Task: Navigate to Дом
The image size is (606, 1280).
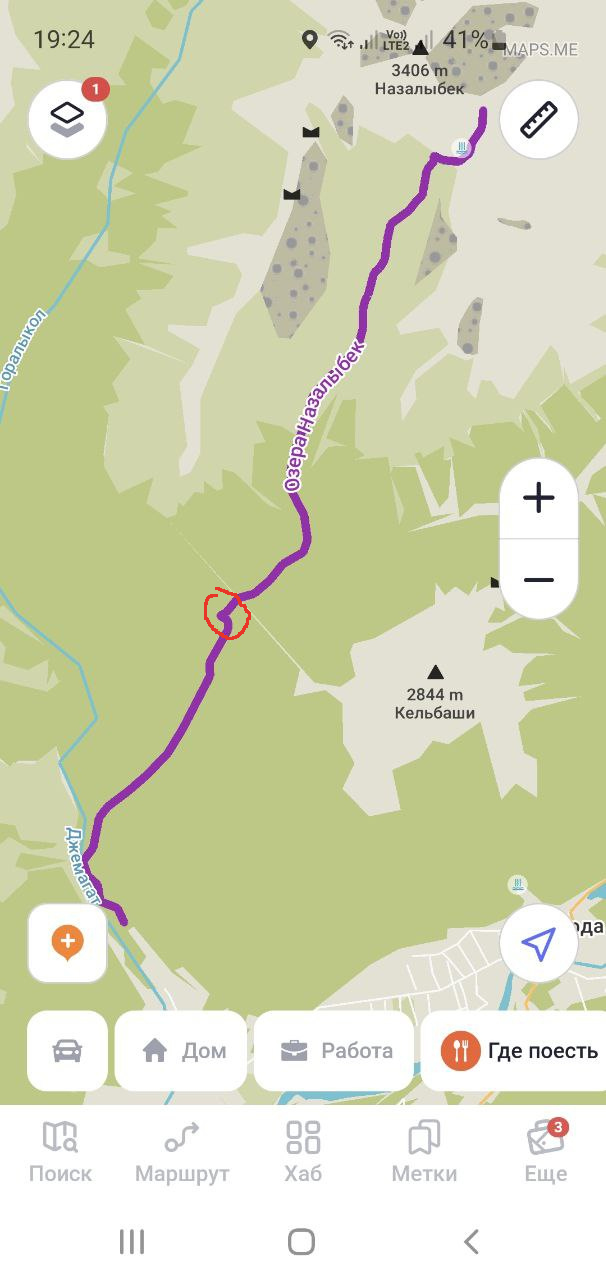Action: tap(181, 1050)
